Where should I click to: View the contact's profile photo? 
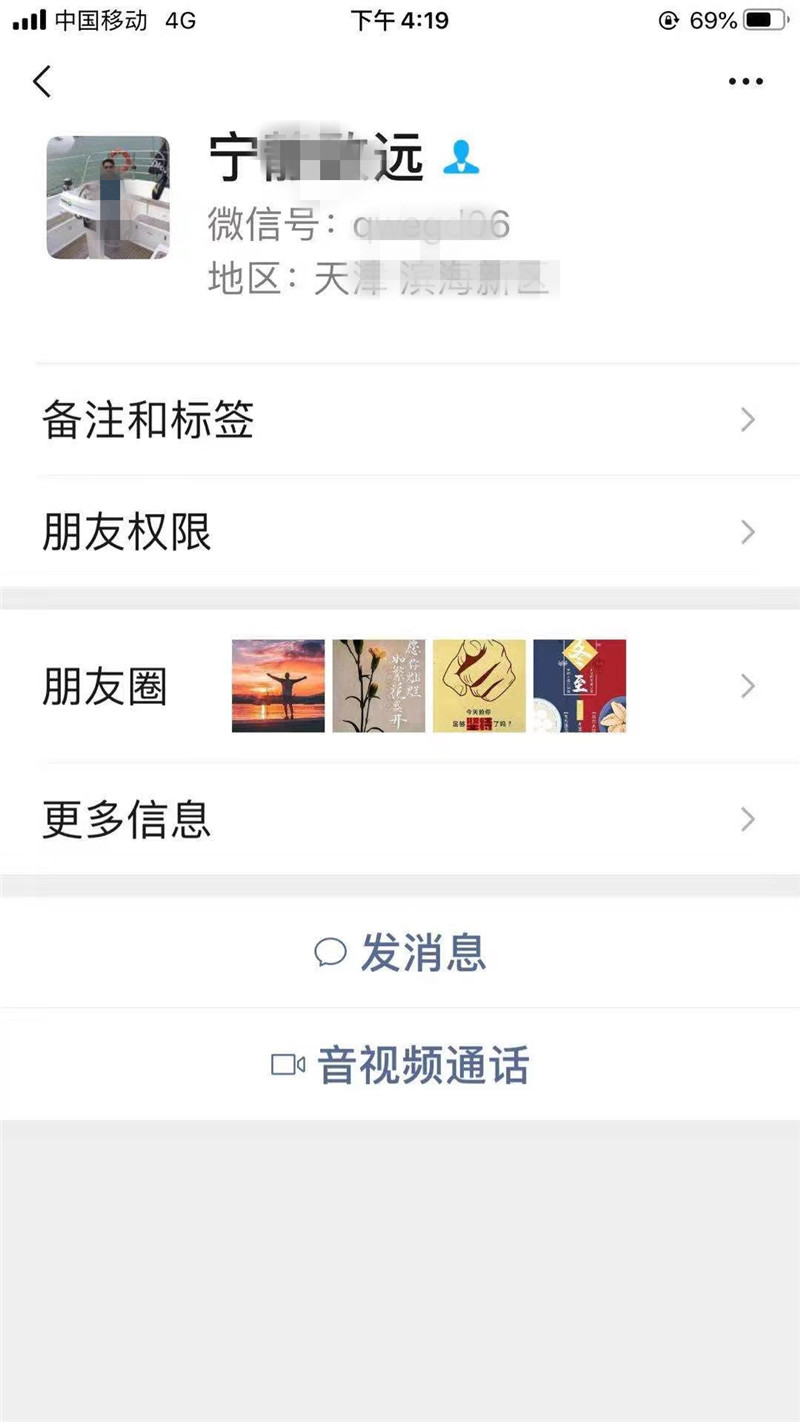[108, 198]
